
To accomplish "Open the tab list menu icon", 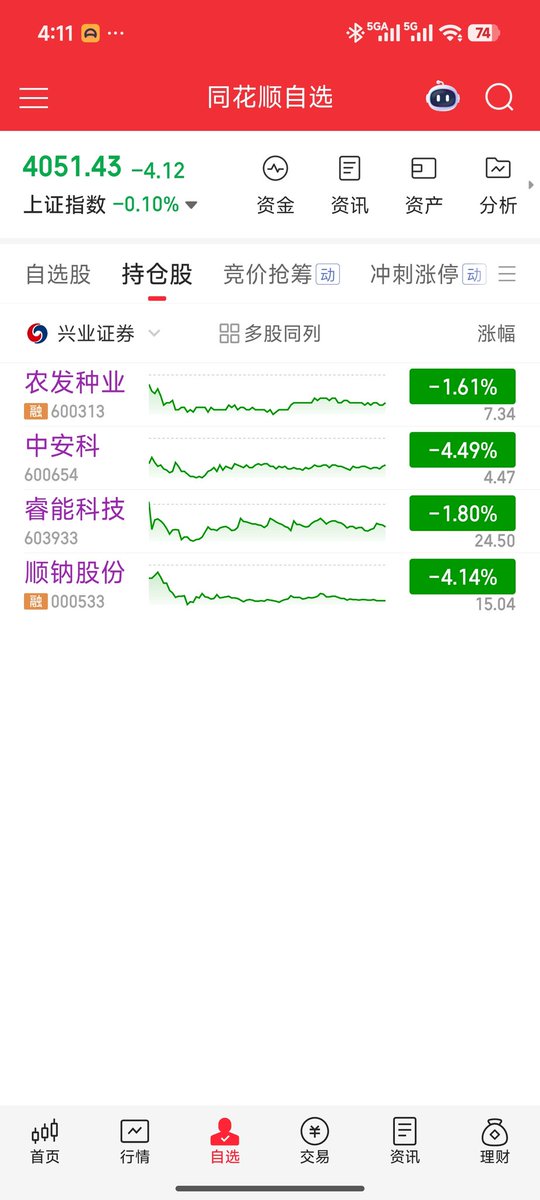I will pyautogui.click(x=507, y=274).
